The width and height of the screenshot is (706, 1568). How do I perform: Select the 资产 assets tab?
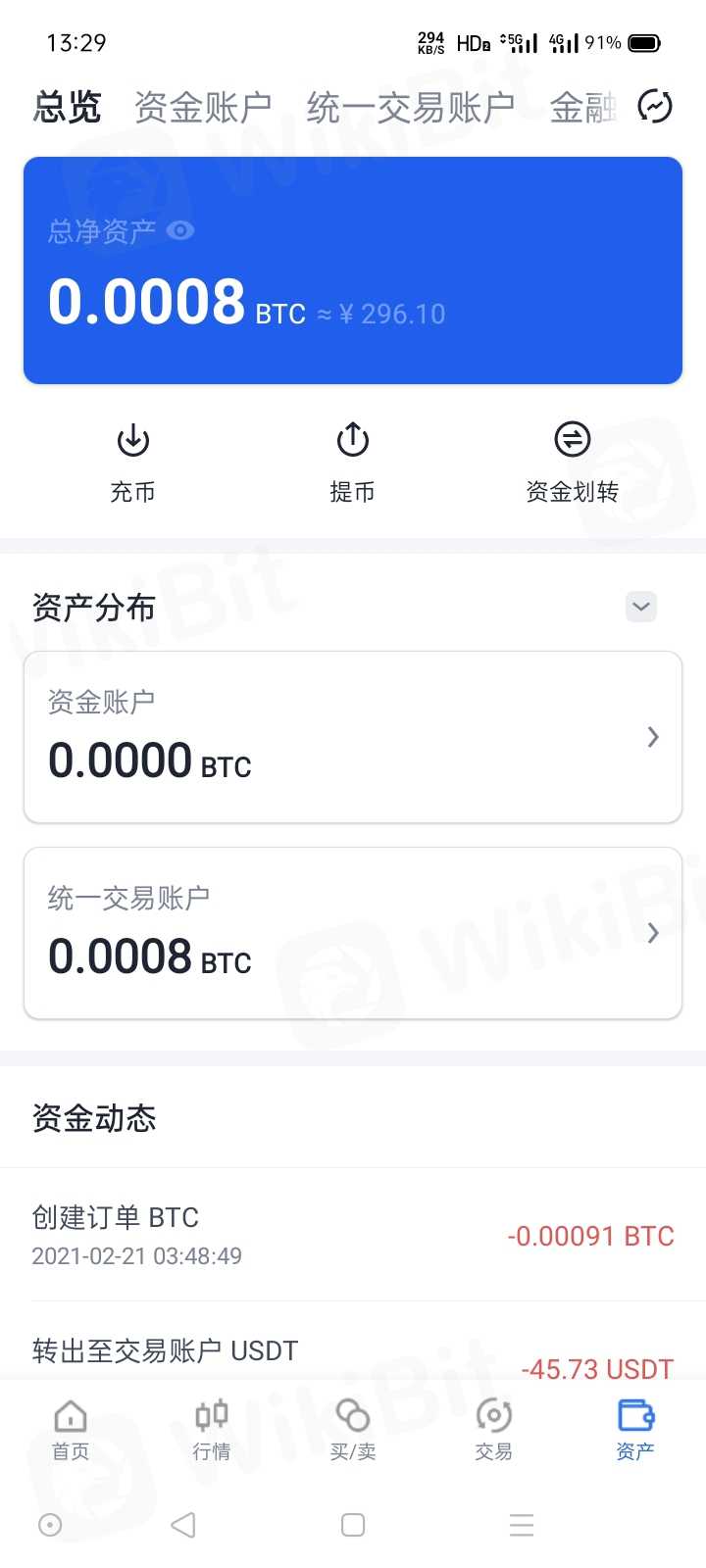[x=635, y=1430]
